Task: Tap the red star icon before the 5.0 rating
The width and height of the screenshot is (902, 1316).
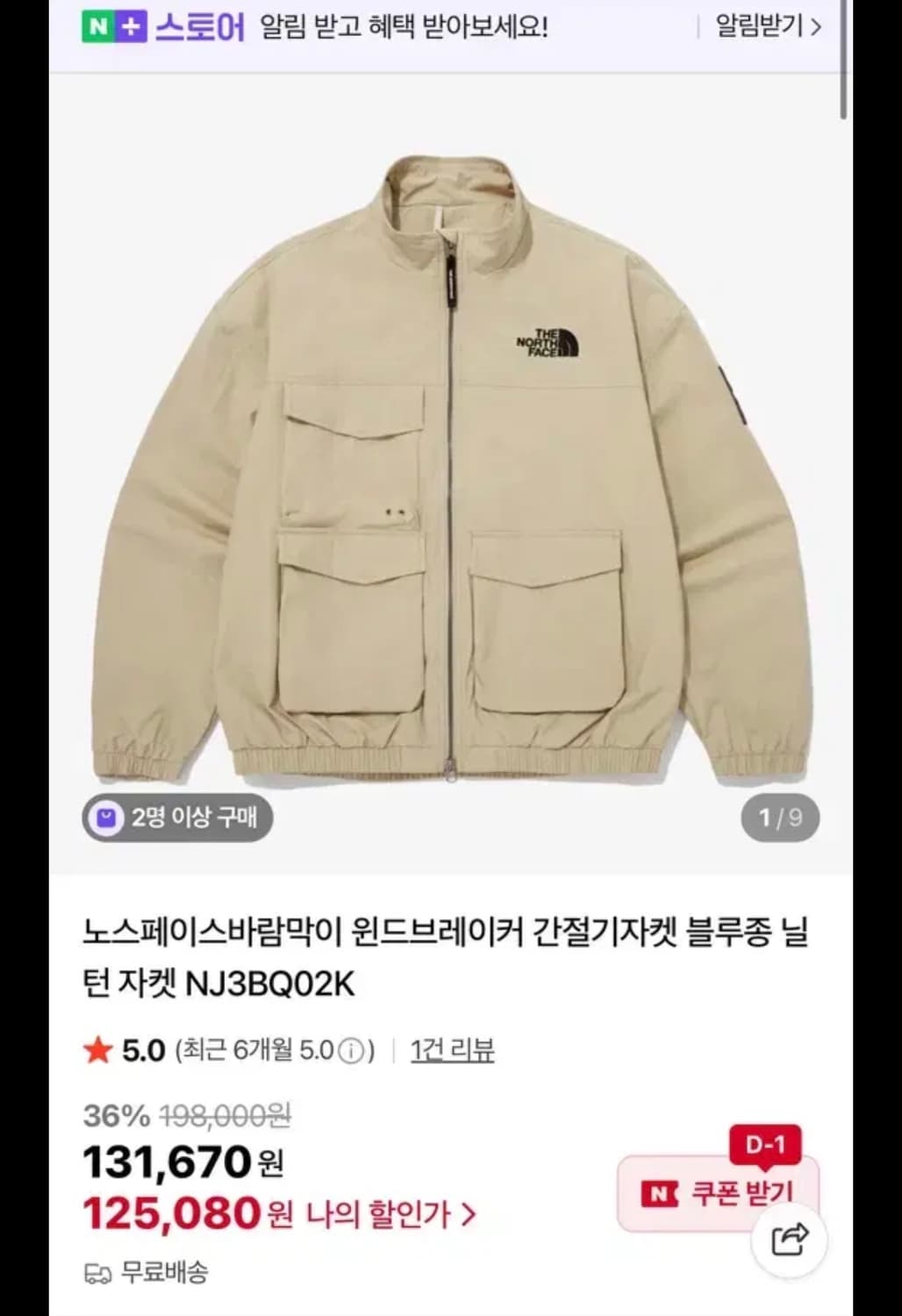Action: [97, 1048]
